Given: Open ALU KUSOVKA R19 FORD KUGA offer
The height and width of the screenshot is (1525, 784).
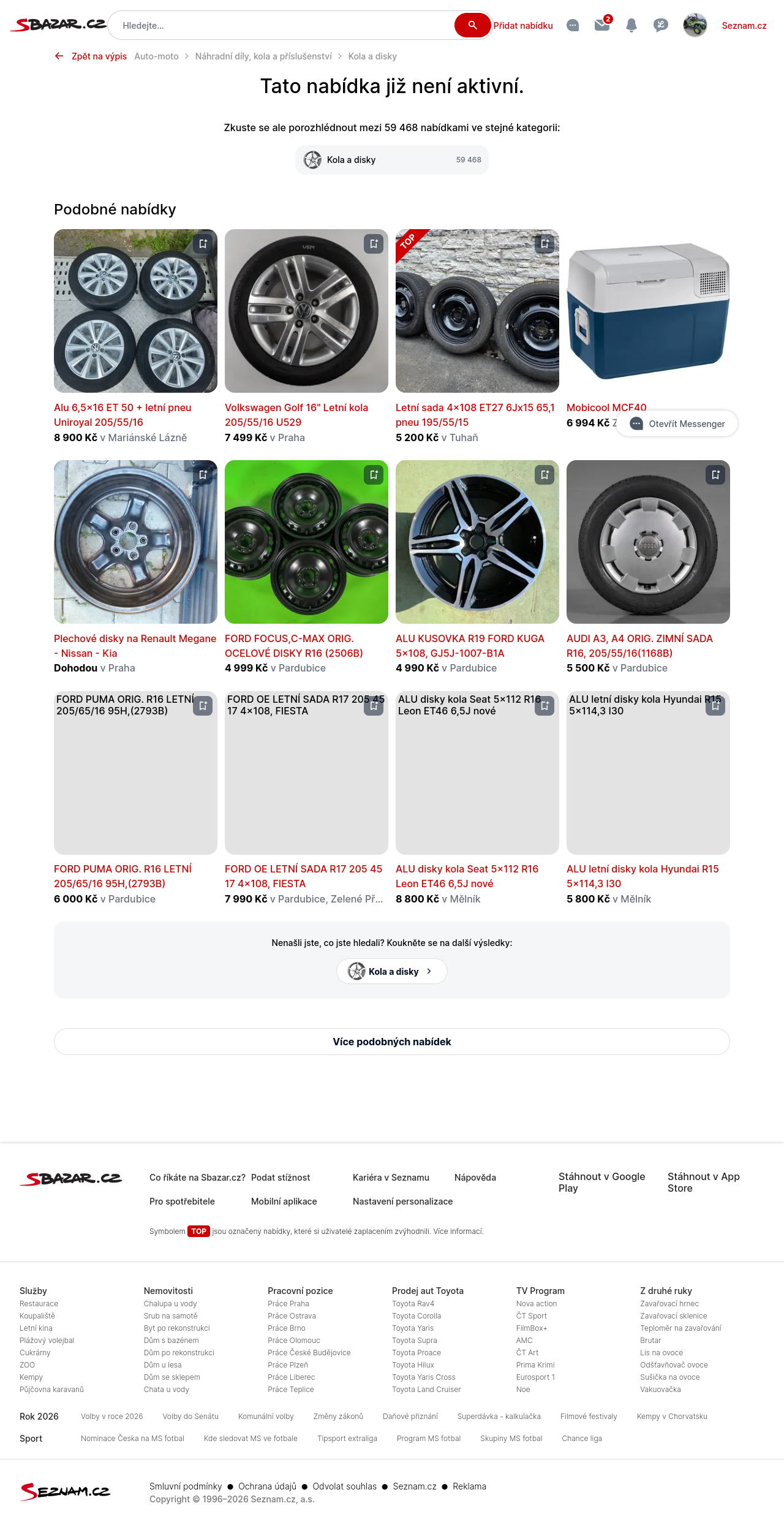Looking at the screenshot, I should point(470,646).
